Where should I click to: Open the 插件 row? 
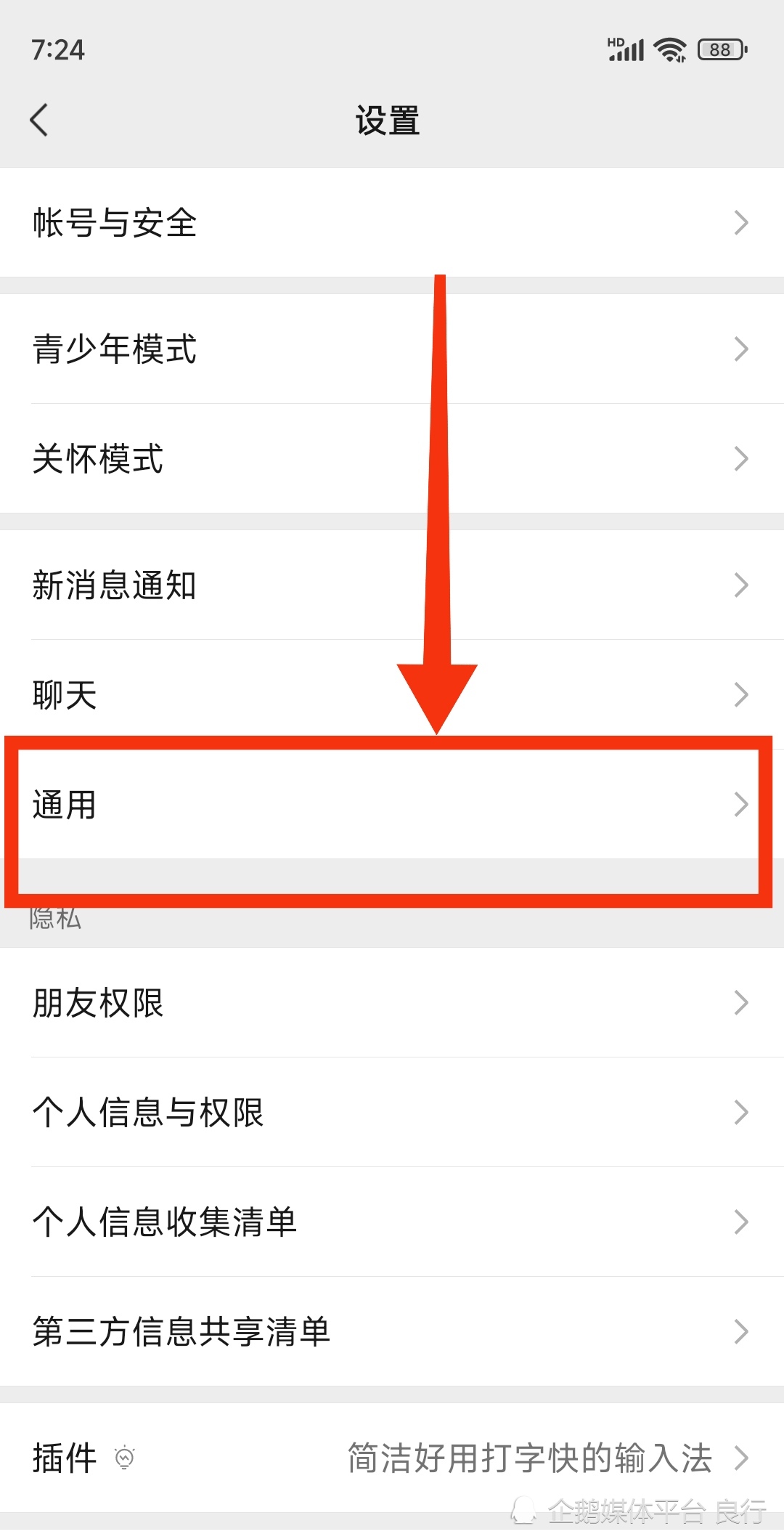click(392, 1458)
